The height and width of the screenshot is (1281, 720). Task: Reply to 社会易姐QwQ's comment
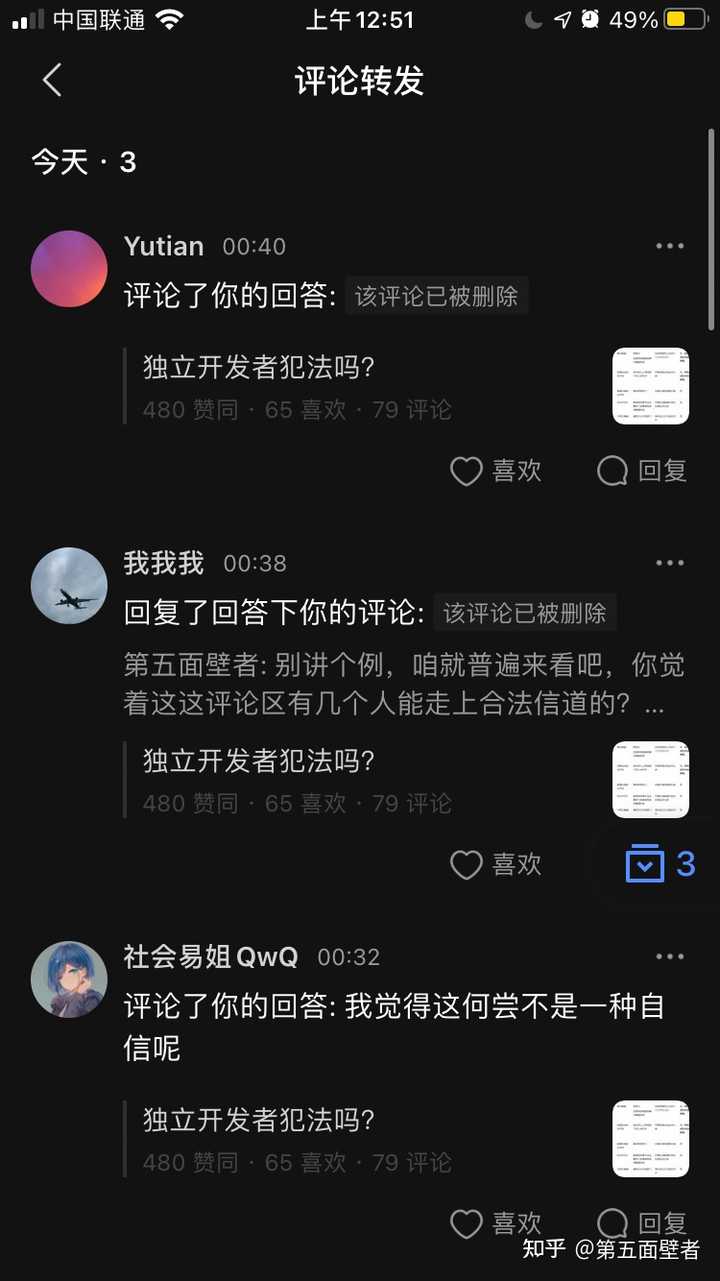pyautogui.click(x=641, y=1223)
